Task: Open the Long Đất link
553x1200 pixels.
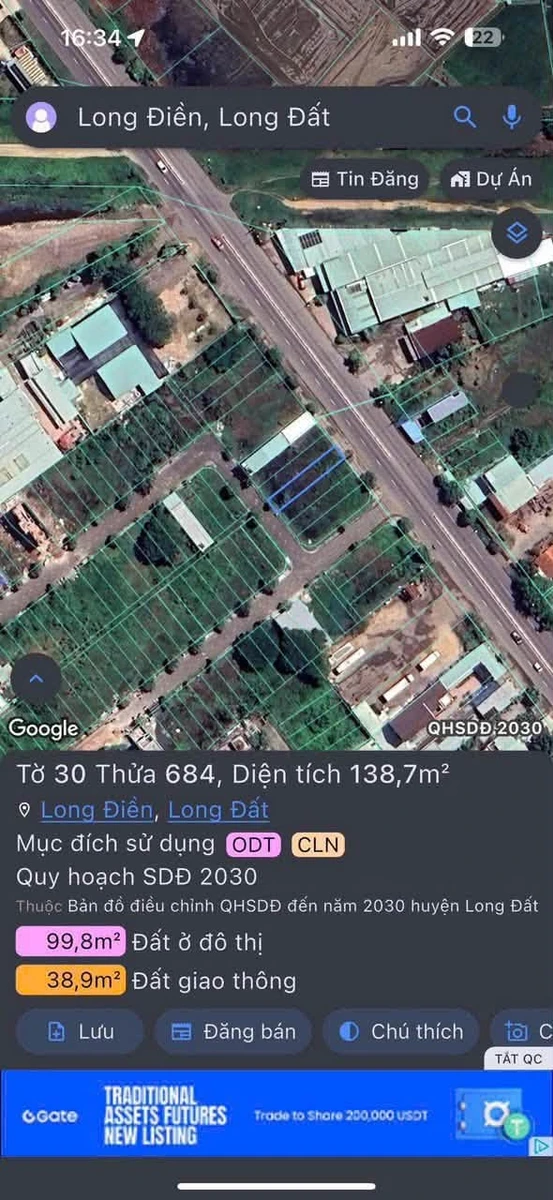Action: [x=218, y=810]
